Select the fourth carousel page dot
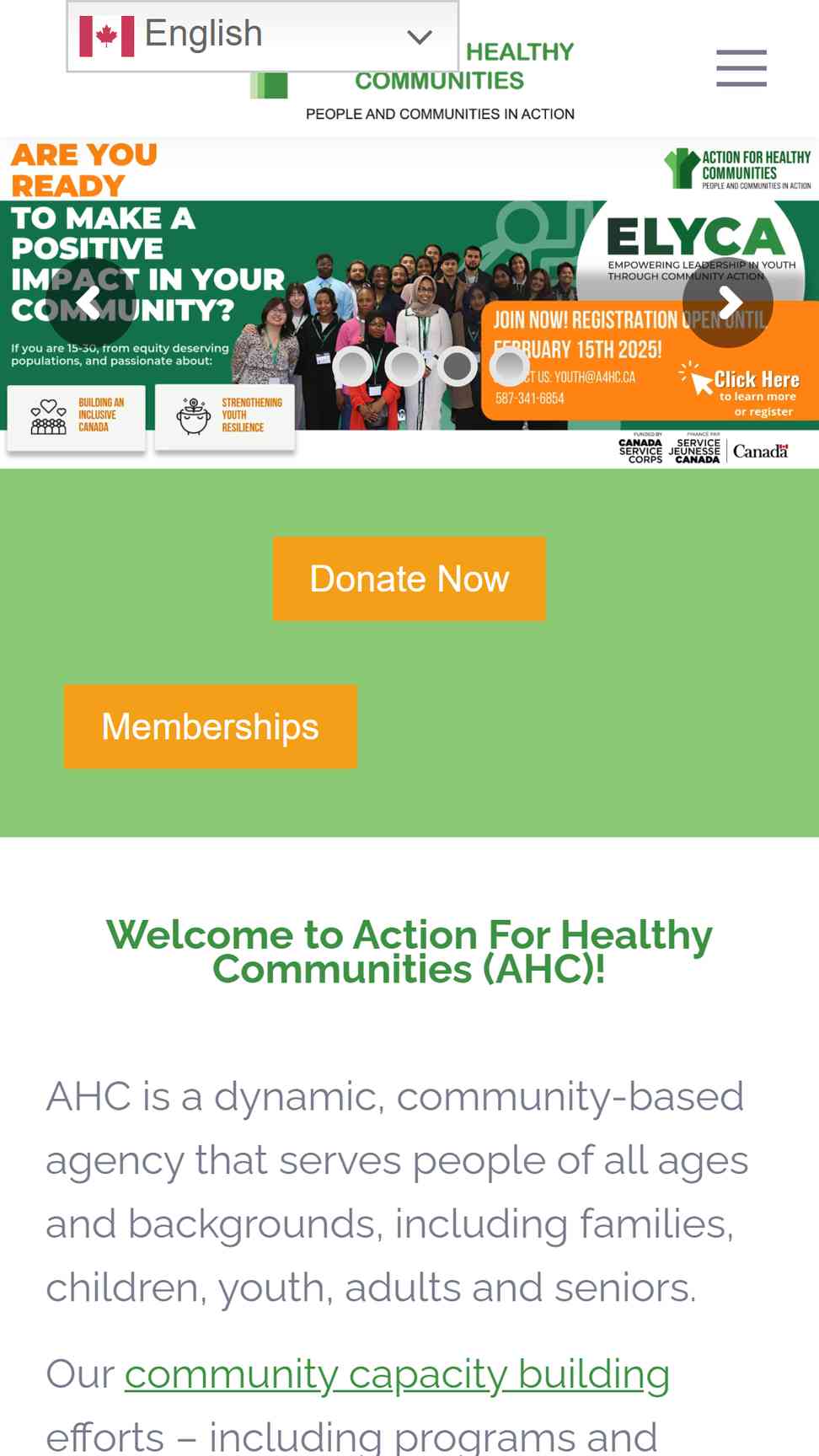819x1456 pixels. coord(509,367)
